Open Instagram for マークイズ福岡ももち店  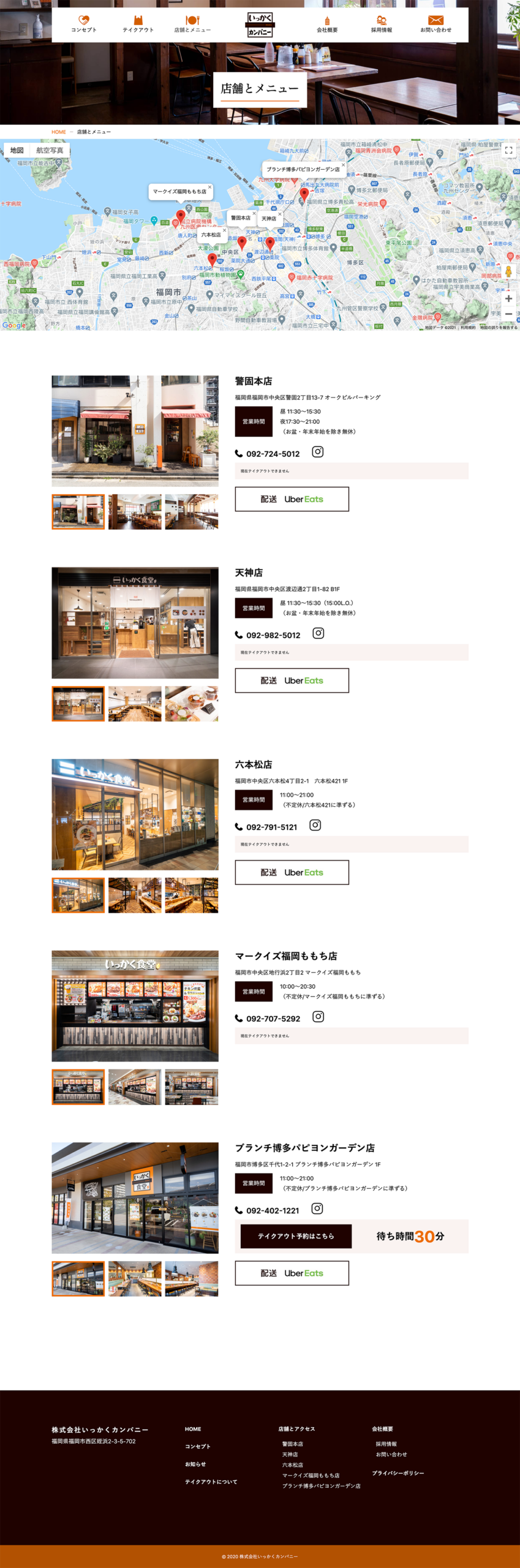click(x=318, y=1017)
